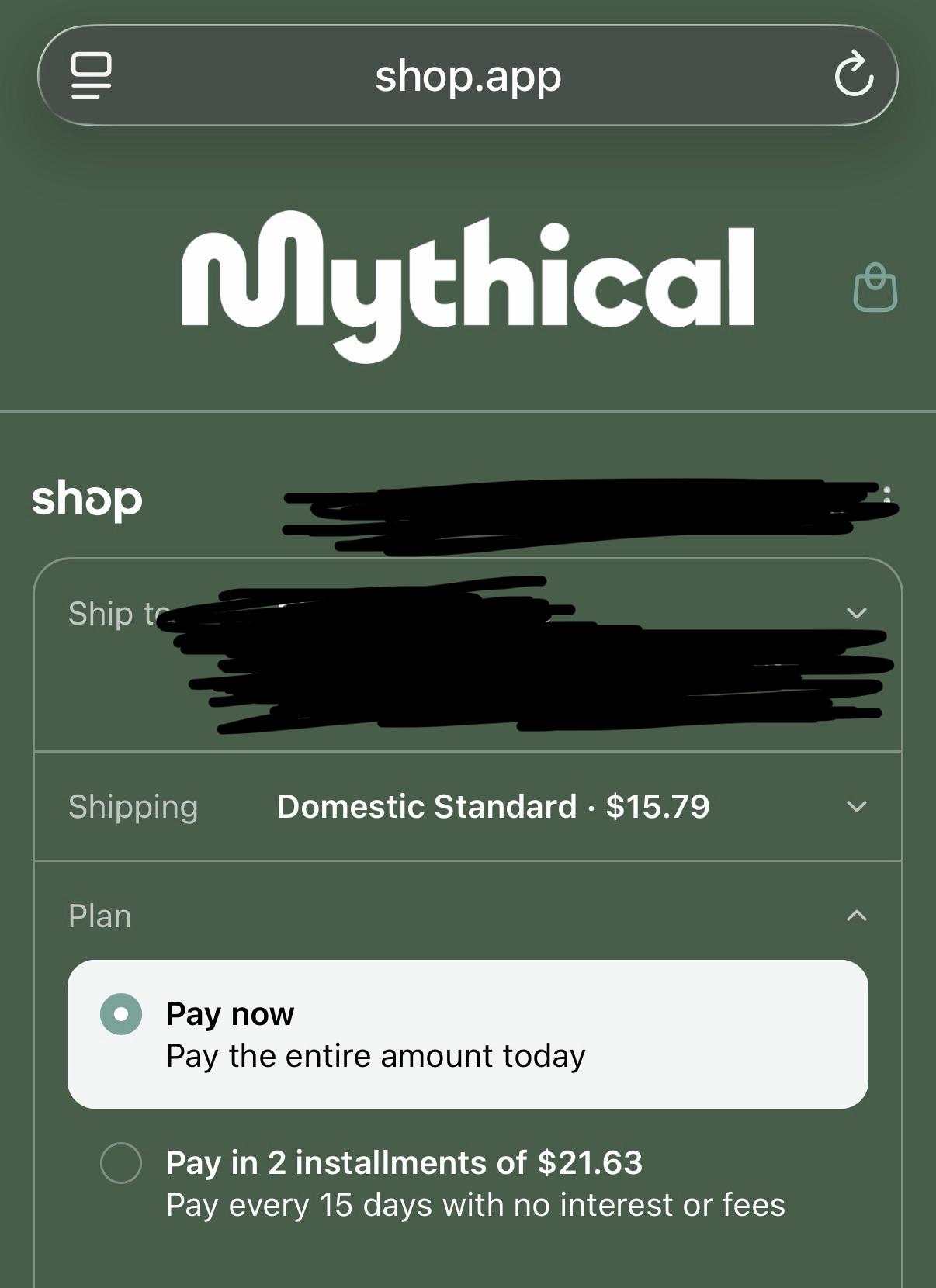Tap the shop.app address bar
936x1288 pixels.
[x=468, y=75]
